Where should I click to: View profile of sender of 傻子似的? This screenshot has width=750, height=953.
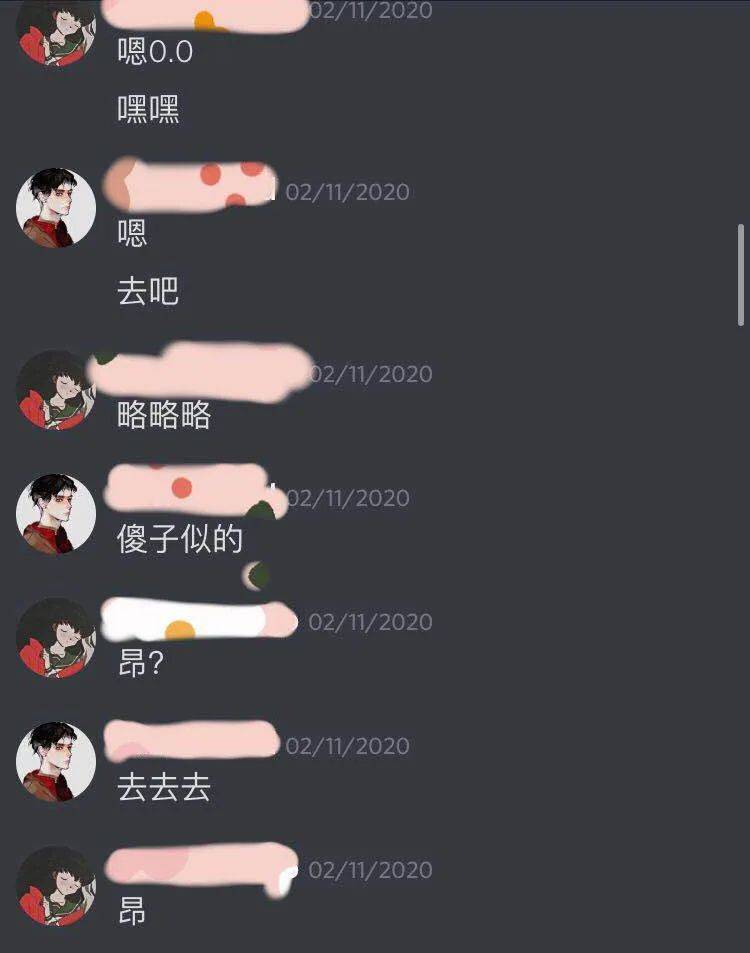(x=56, y=514)
